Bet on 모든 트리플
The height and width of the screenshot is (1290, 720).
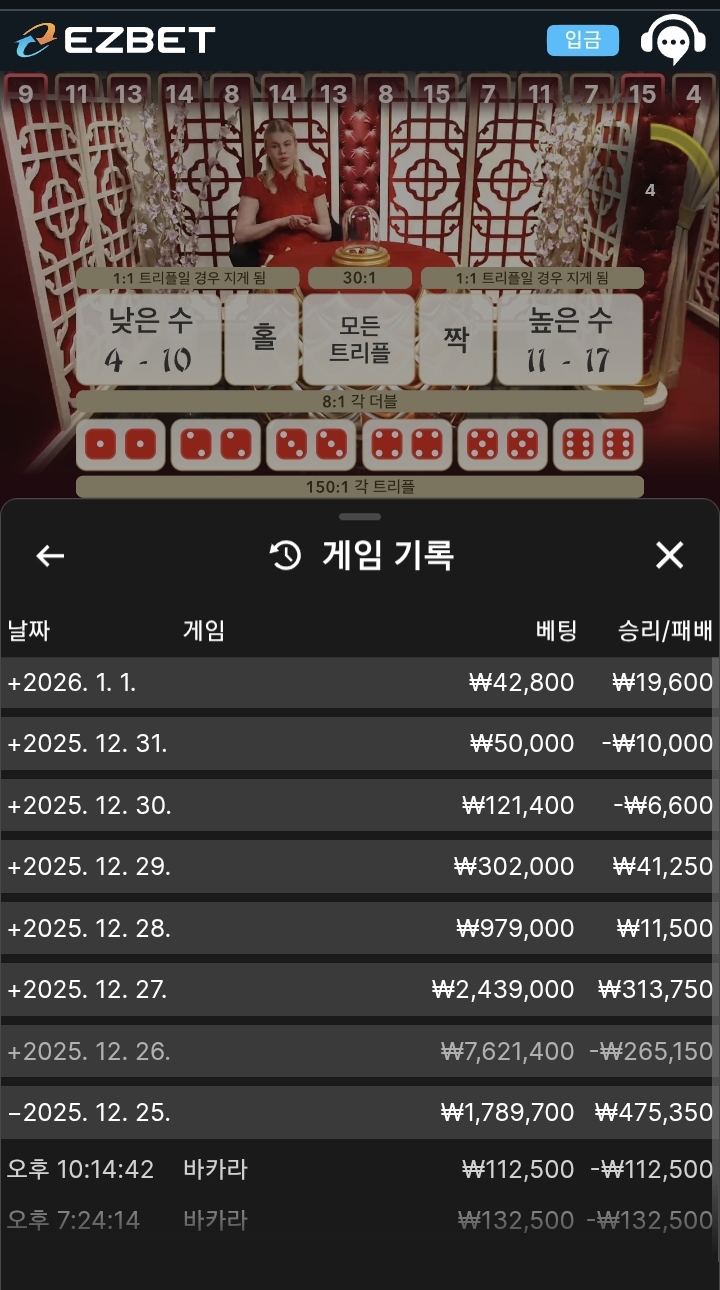click(359, 340)
